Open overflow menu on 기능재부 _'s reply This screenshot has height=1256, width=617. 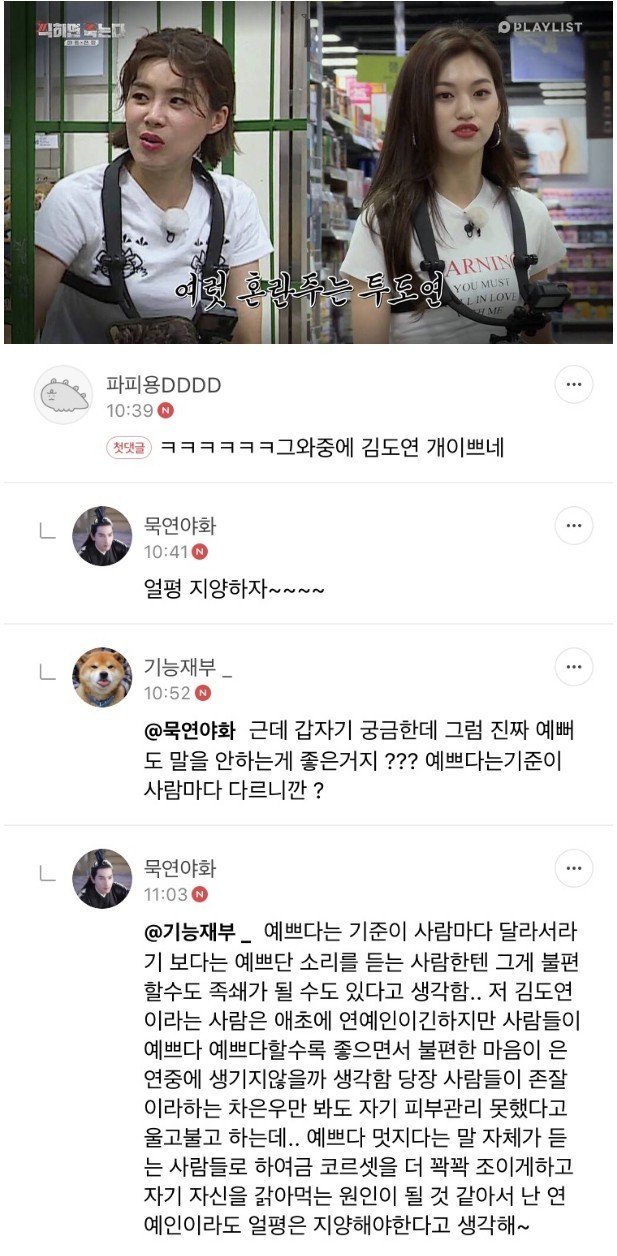pyautogui.click(x=574, y=667)
